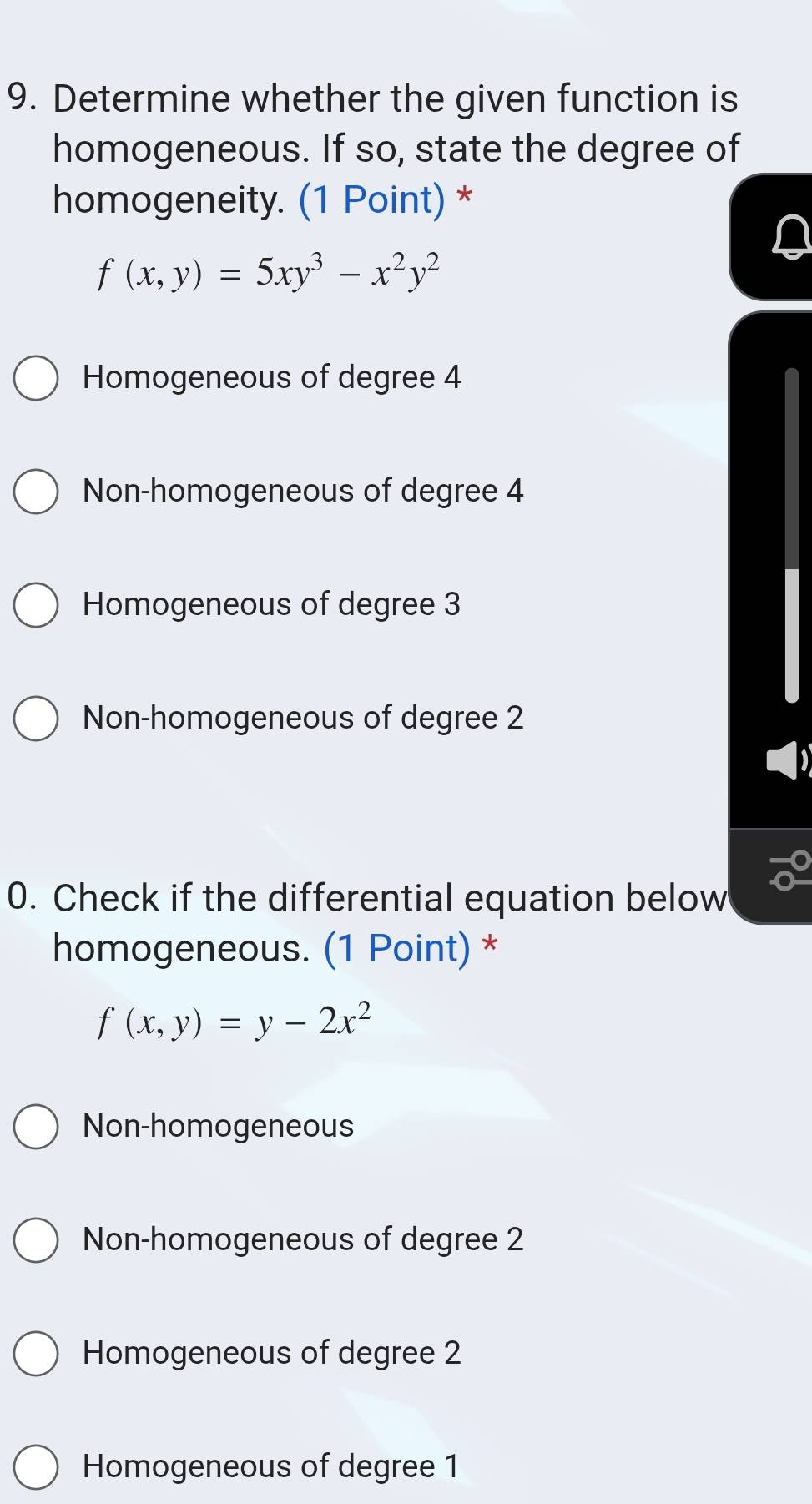Select "Homogeneous of degree 4" for question 9
The width and height of the screenshot is (812, 1504).
click(x=36, y=378)
